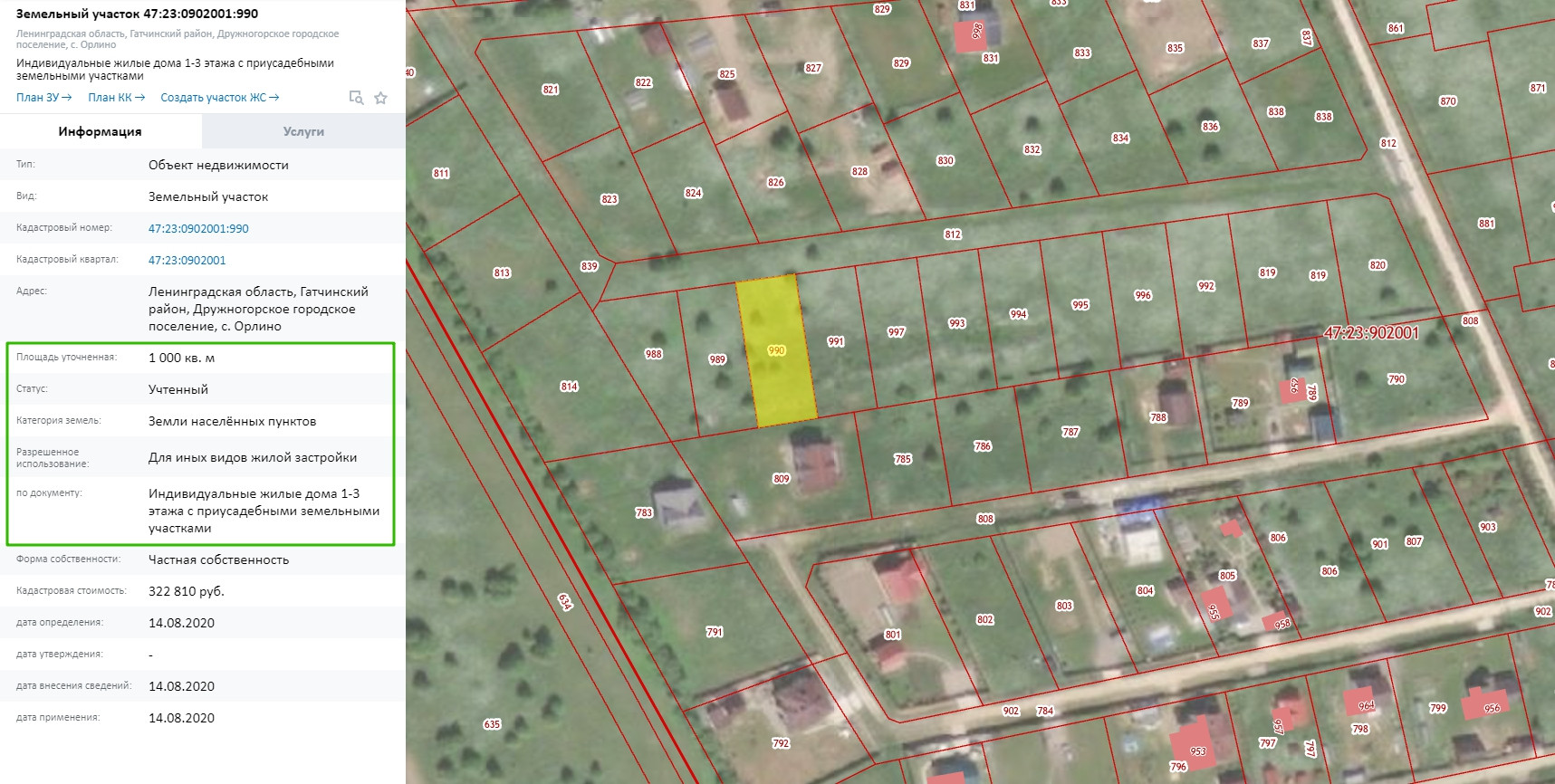Open cadastral number 47:23:0902001:990 link
1555x784 pixels.
198,228
